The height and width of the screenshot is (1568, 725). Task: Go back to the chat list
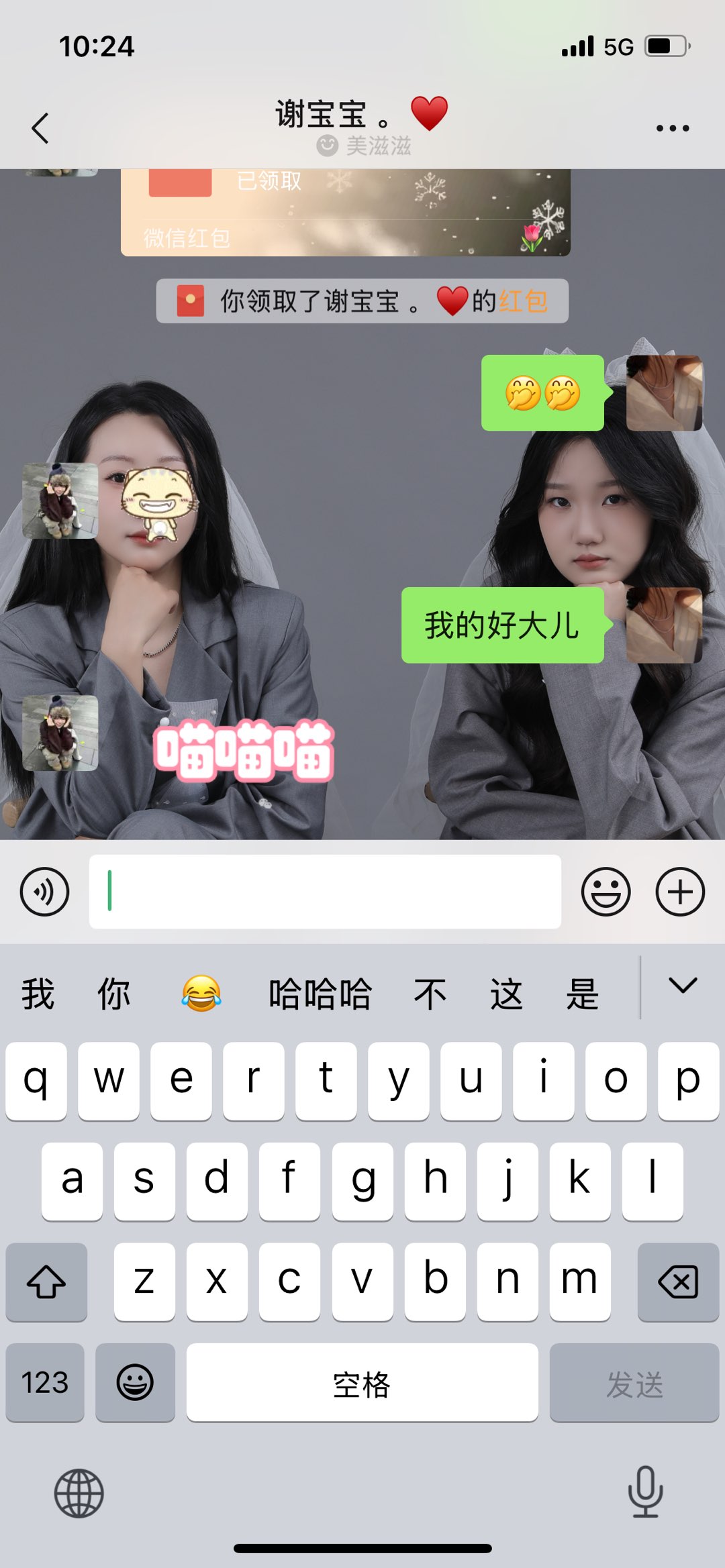40,127
